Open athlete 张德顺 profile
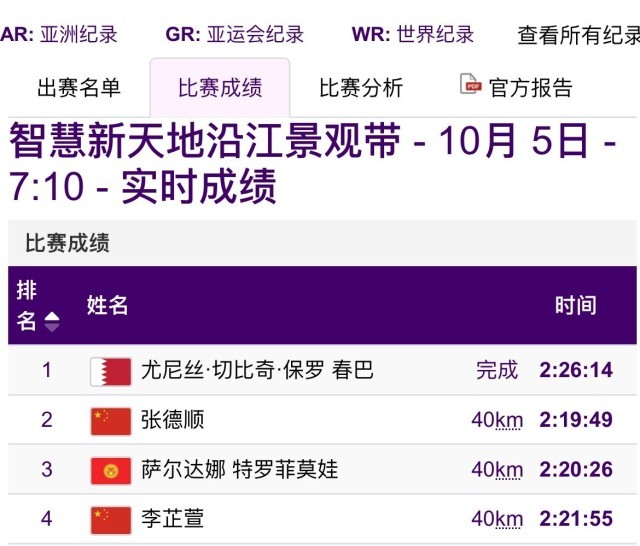This screenshot has height=546, width=640. coord(173,420)
